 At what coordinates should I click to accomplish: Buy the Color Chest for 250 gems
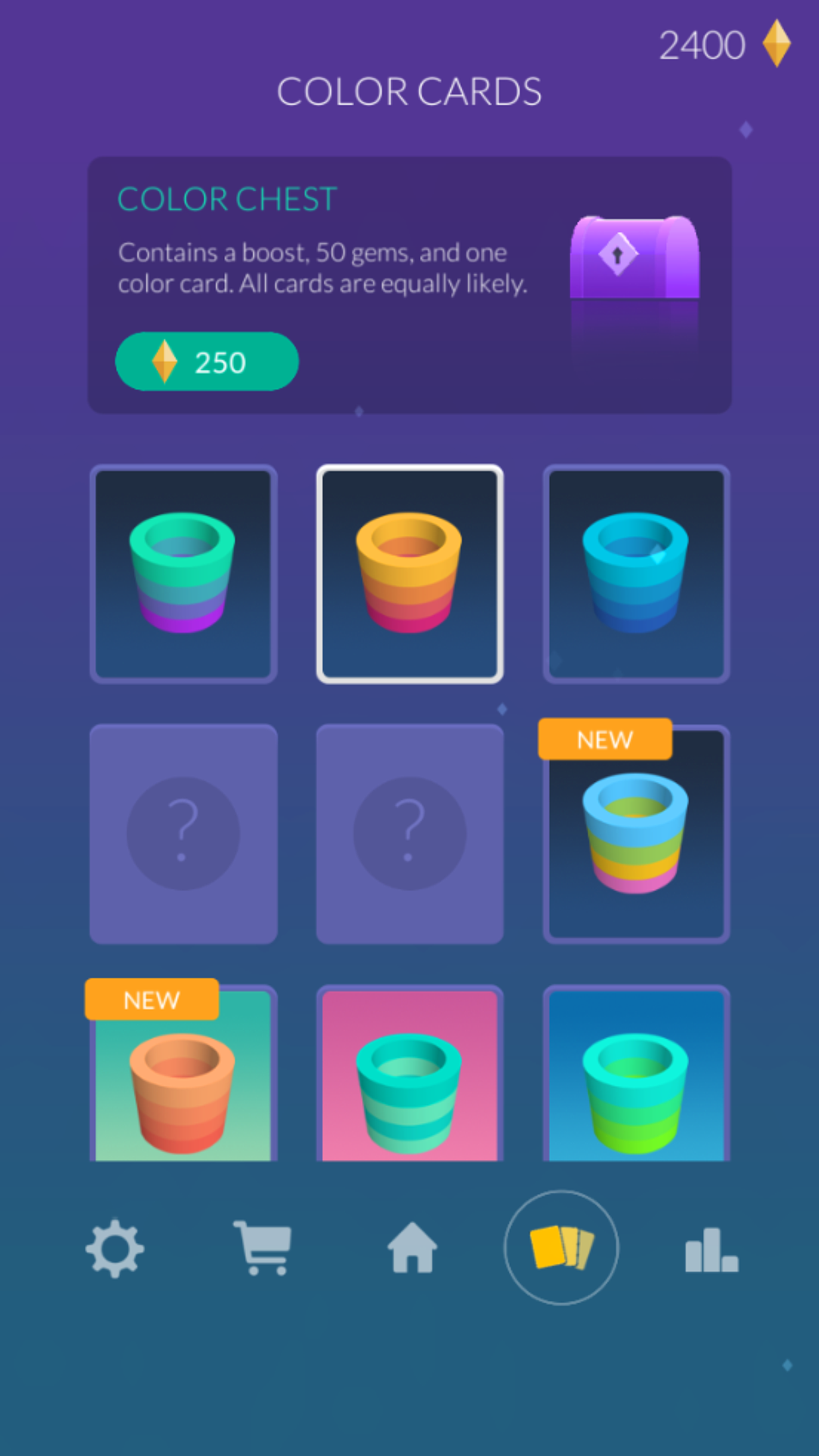pyautogui.click(x=206, y=361)
